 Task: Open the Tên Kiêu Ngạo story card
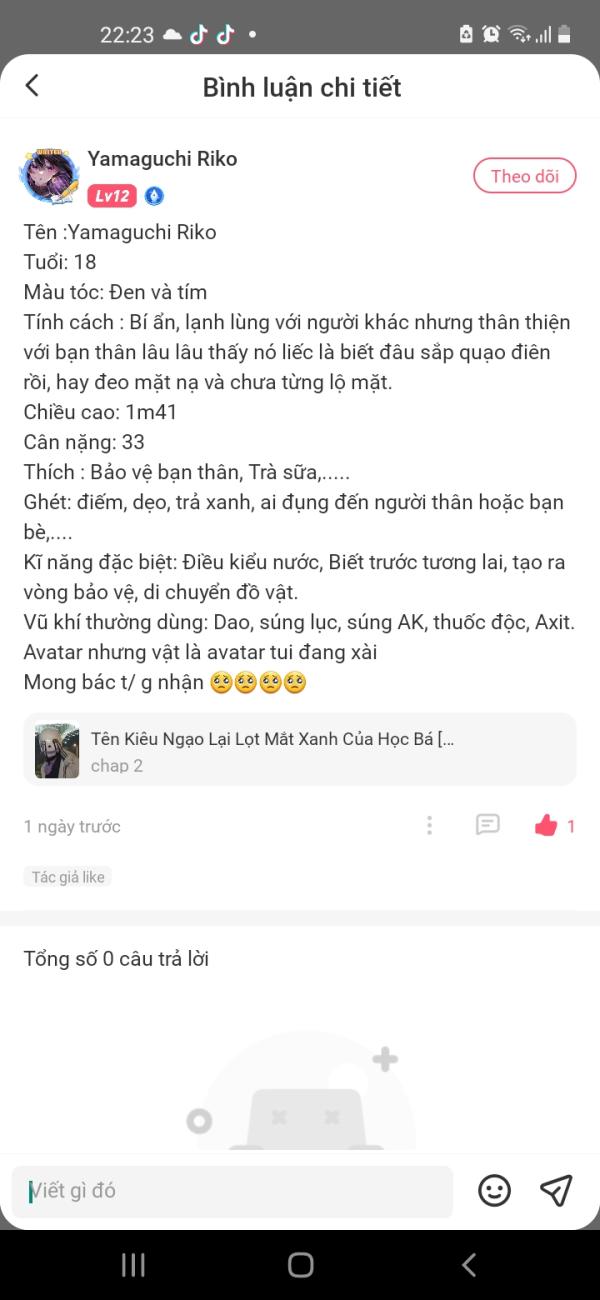click(x=300, y=749)
